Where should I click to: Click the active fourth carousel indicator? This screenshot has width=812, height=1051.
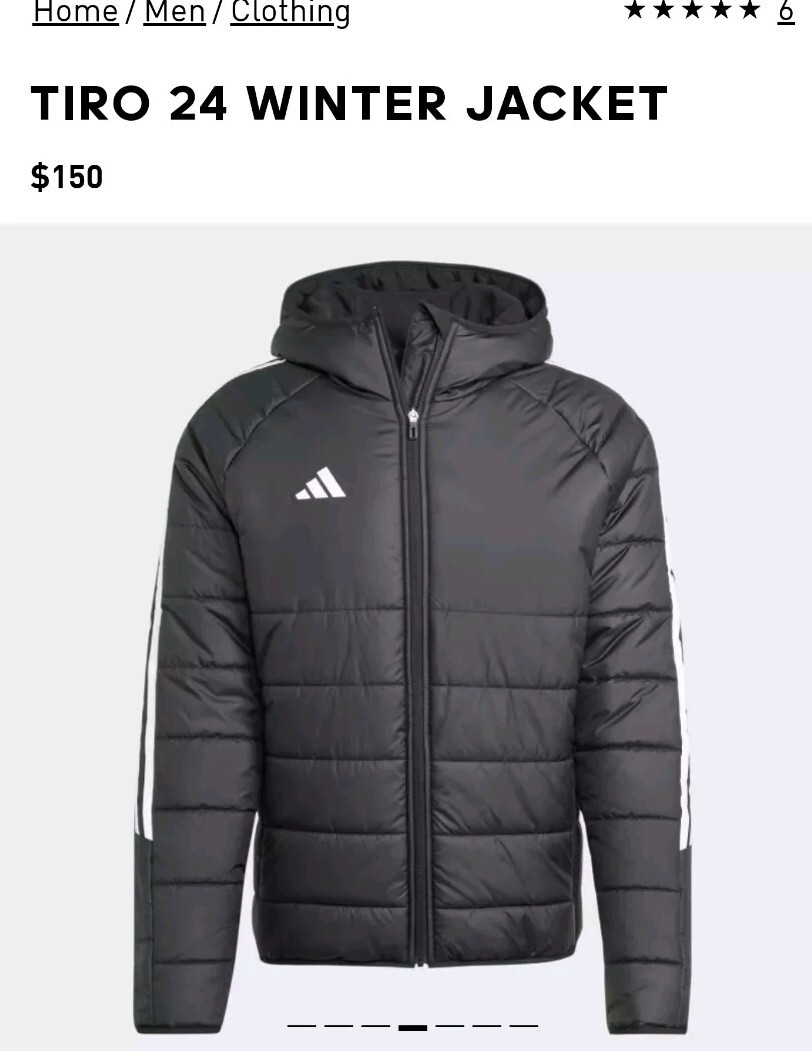click(x=411, y=1024)
